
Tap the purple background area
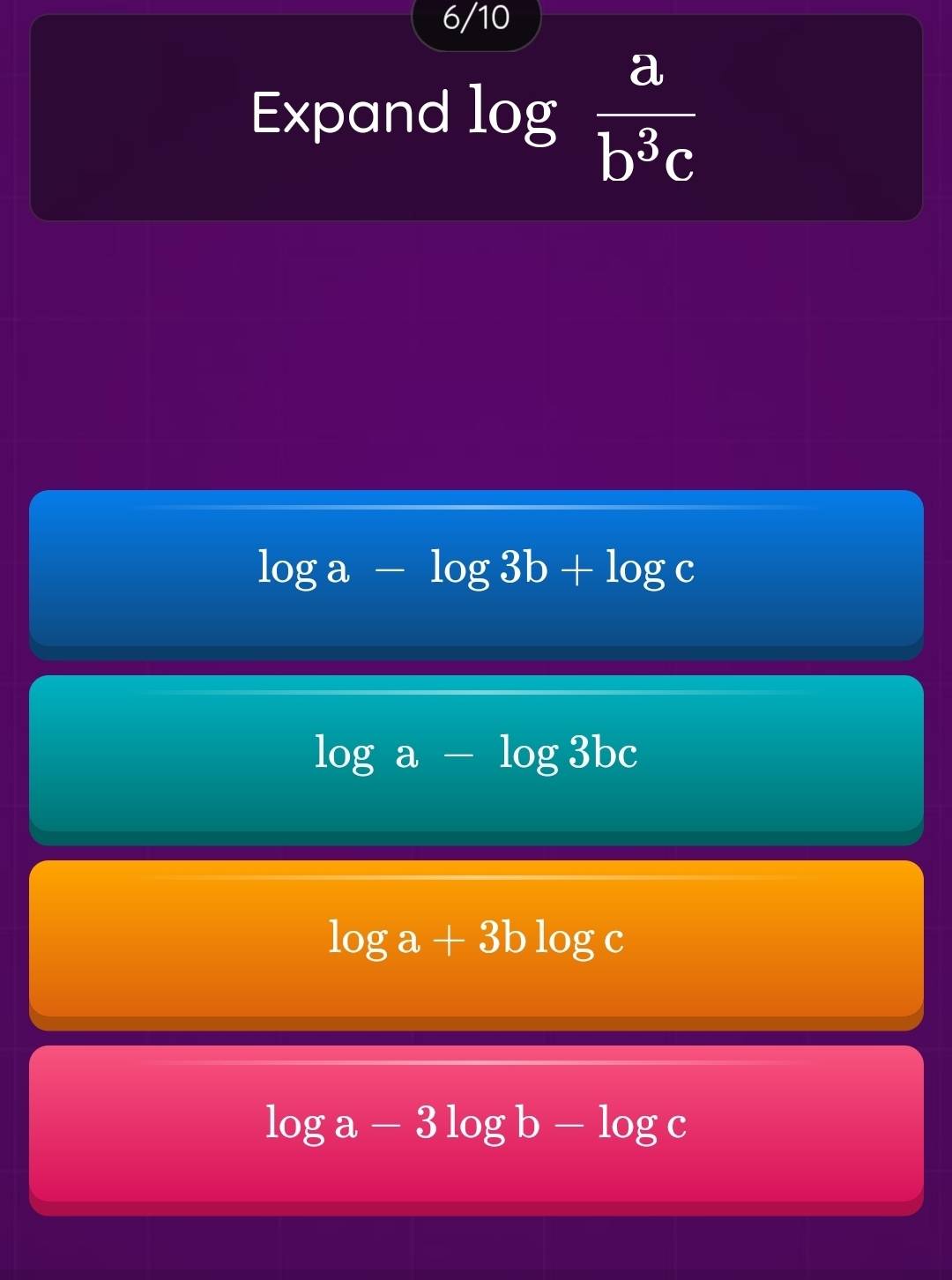pos(476,353)
